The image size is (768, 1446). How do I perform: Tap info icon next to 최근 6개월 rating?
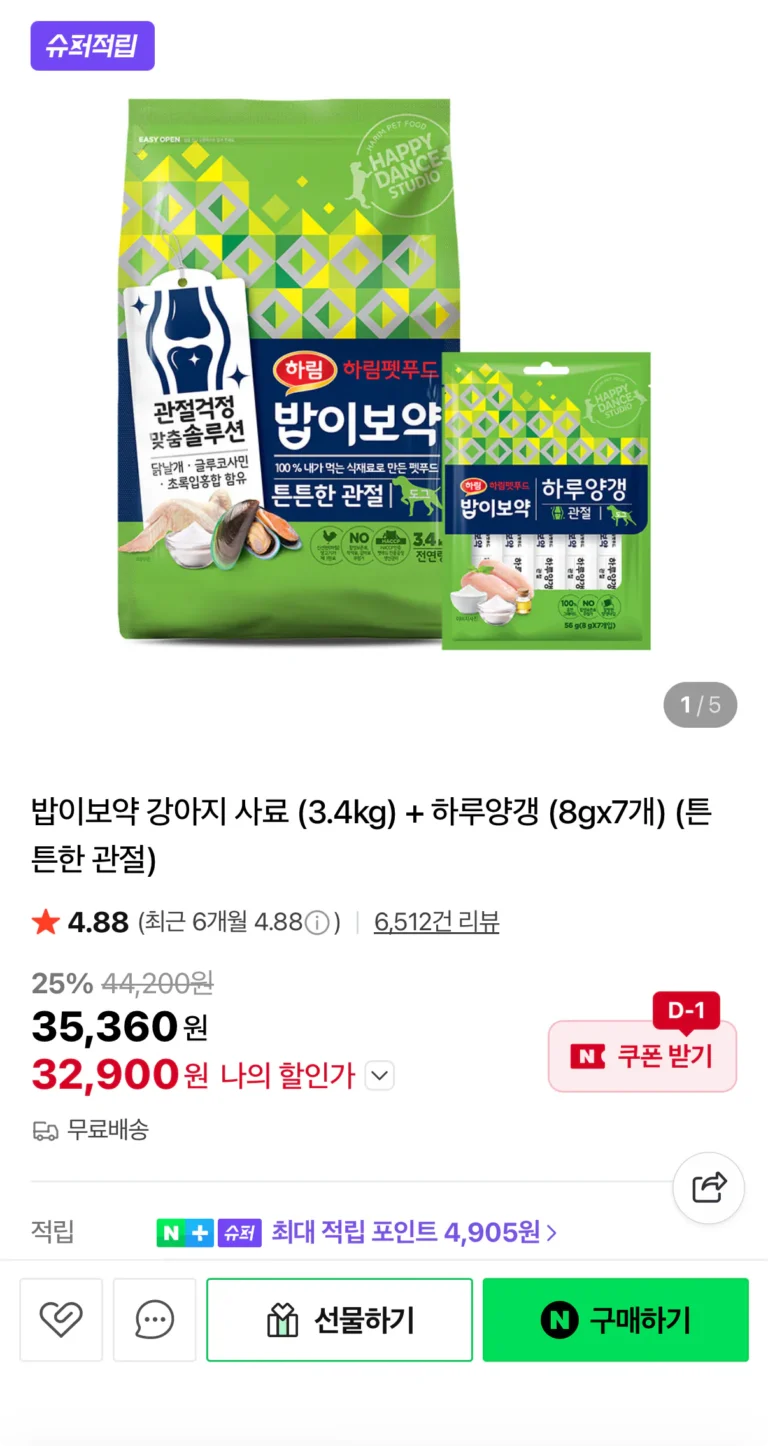point(317,922)
